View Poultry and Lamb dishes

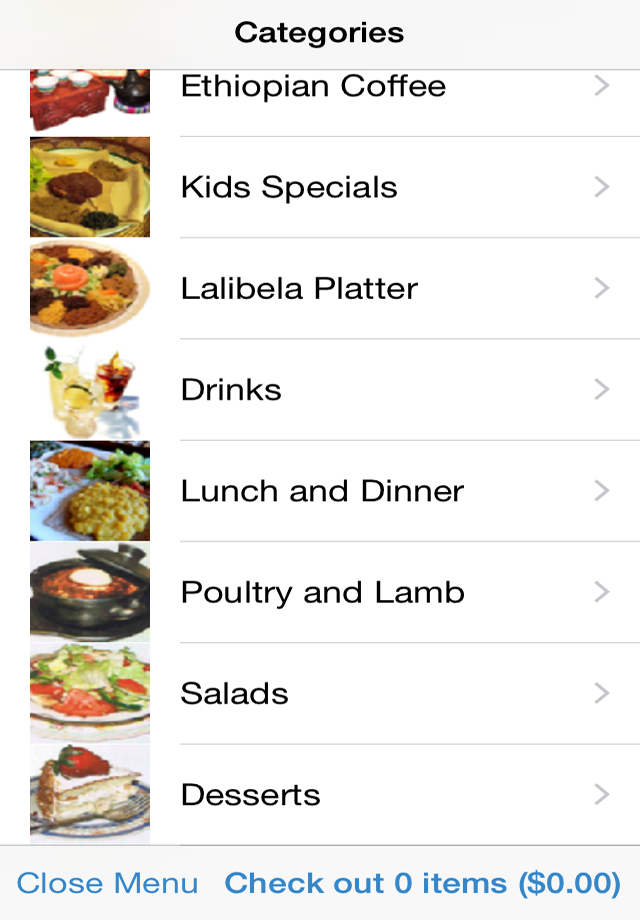[x=320, y=592]
